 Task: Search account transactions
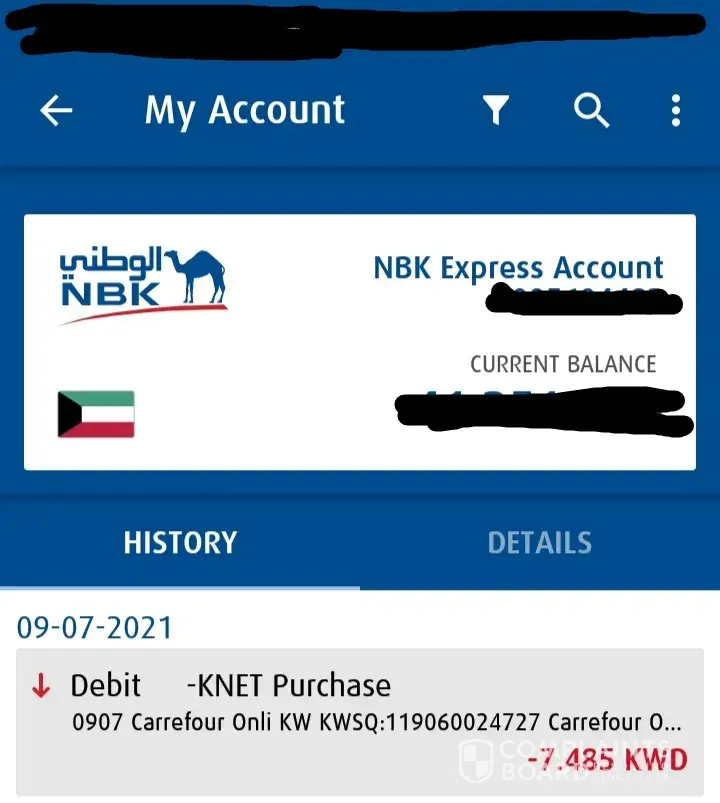point(591,110)
